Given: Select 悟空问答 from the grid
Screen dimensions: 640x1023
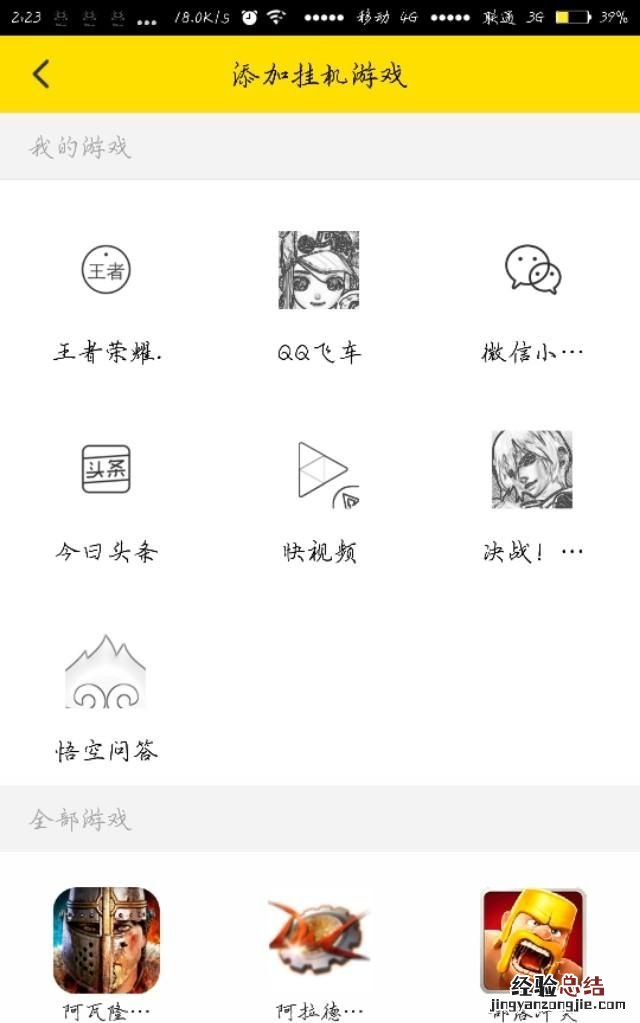Looking at the screenshot, I should pyautogui.click(x=106, y=672).
